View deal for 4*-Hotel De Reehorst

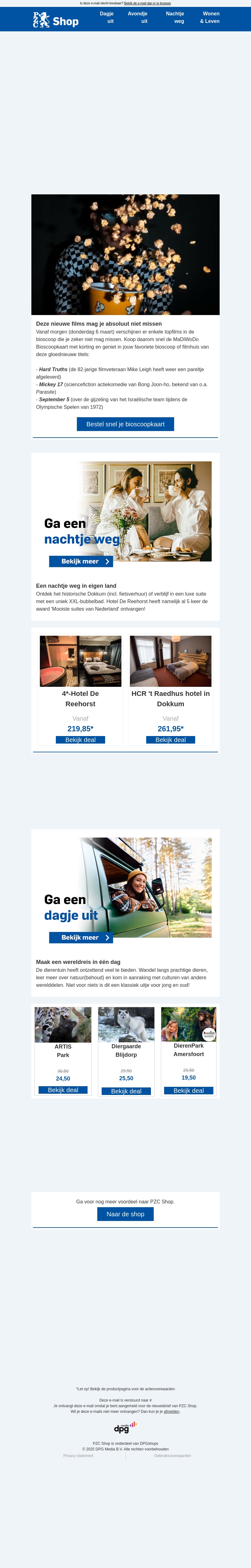[80, 739]
